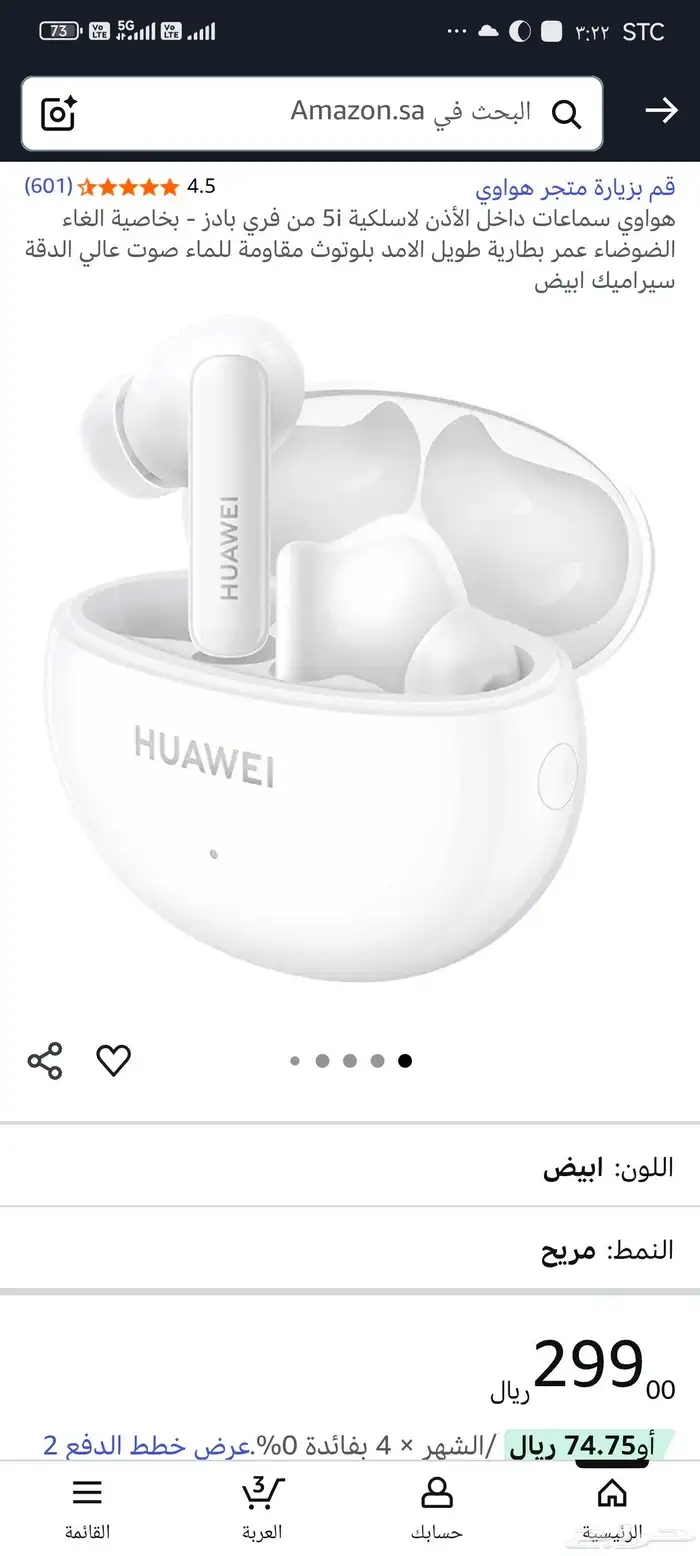Select the اللون color option row
The width and height of the screenshot is (700, 1556).
coord(350,1166)
